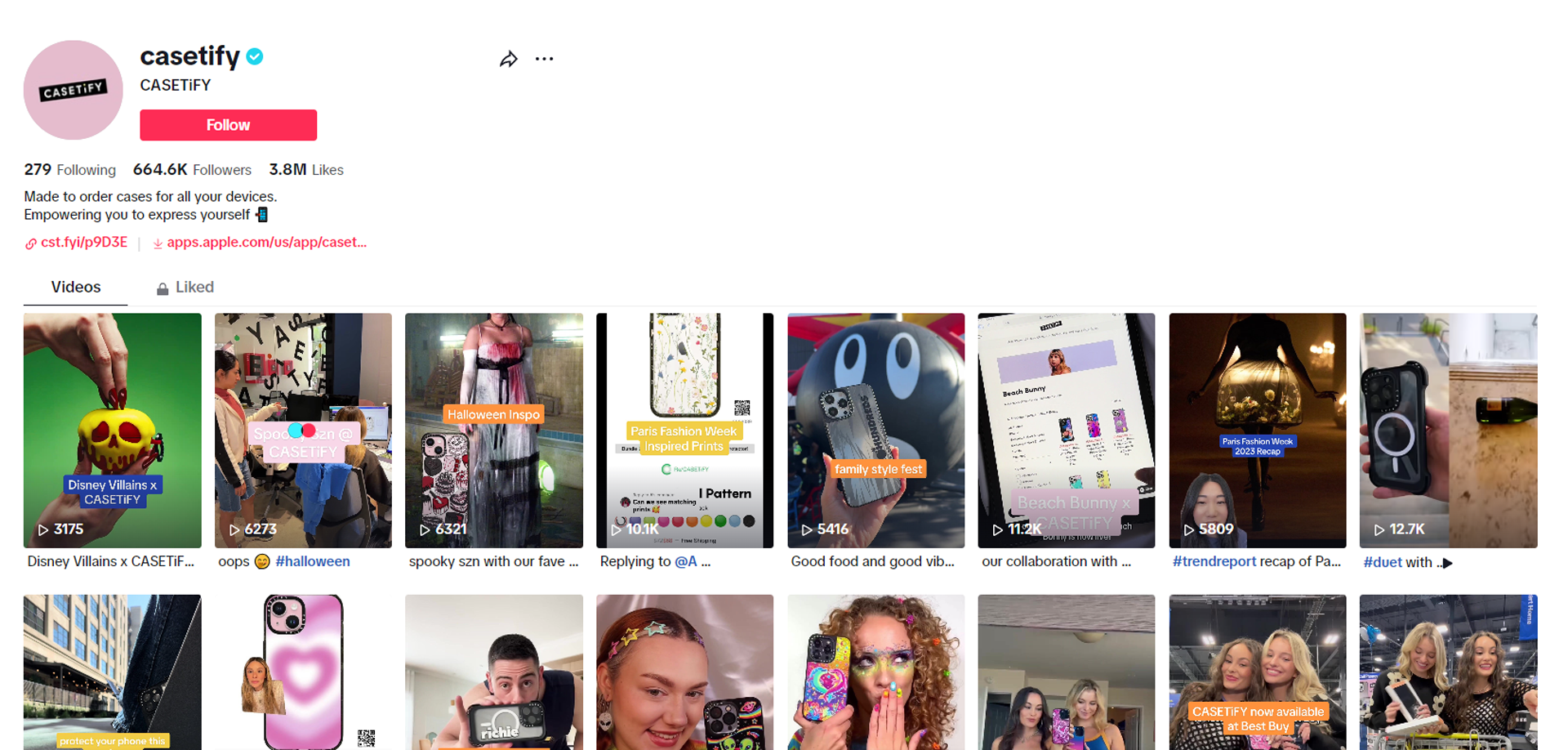View the casetify profile picture
Image resolution: width=1568 pixels, height=750 pixels.
(73, 90)
